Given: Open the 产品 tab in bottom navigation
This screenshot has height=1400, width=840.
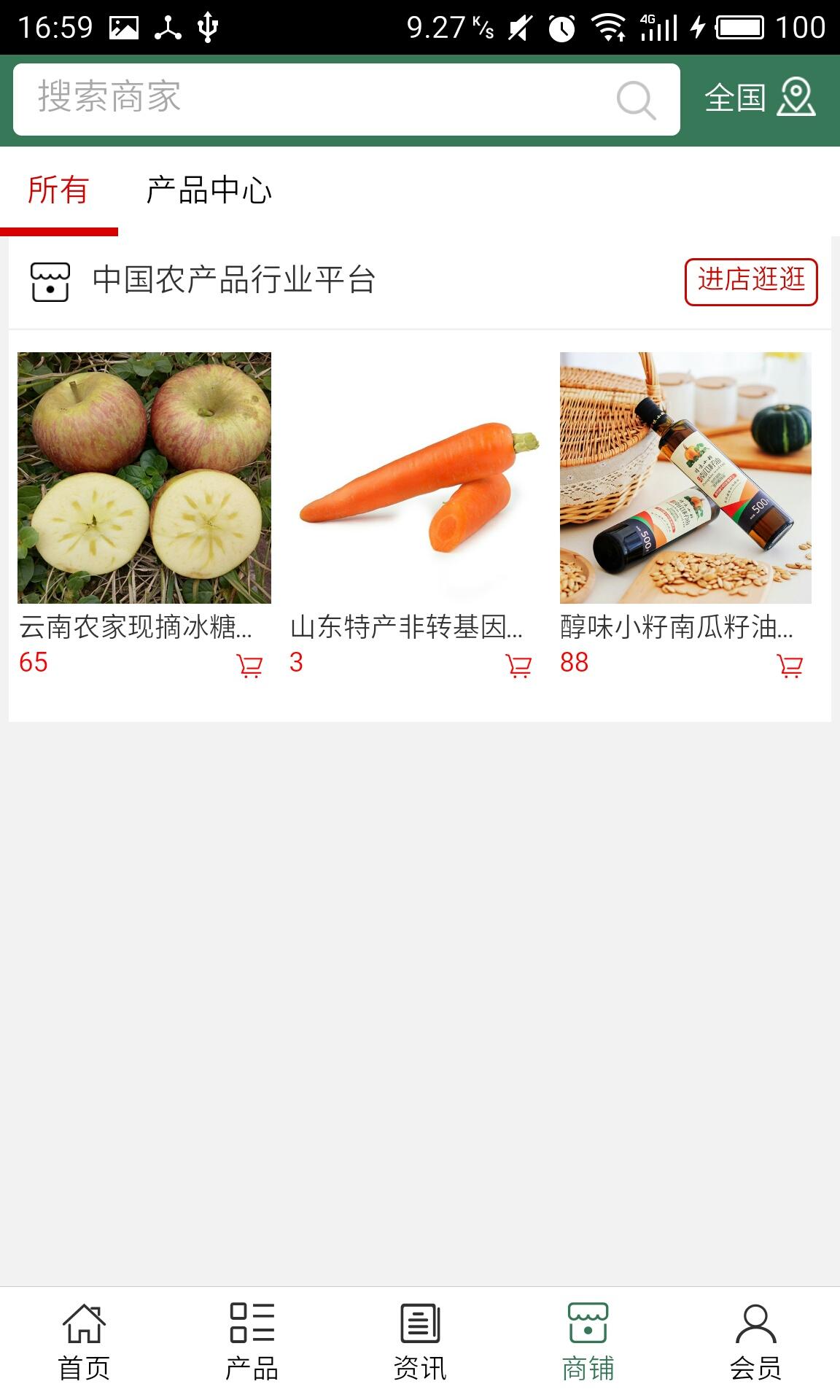Looking at the screenshot, I should point(252,1342).
